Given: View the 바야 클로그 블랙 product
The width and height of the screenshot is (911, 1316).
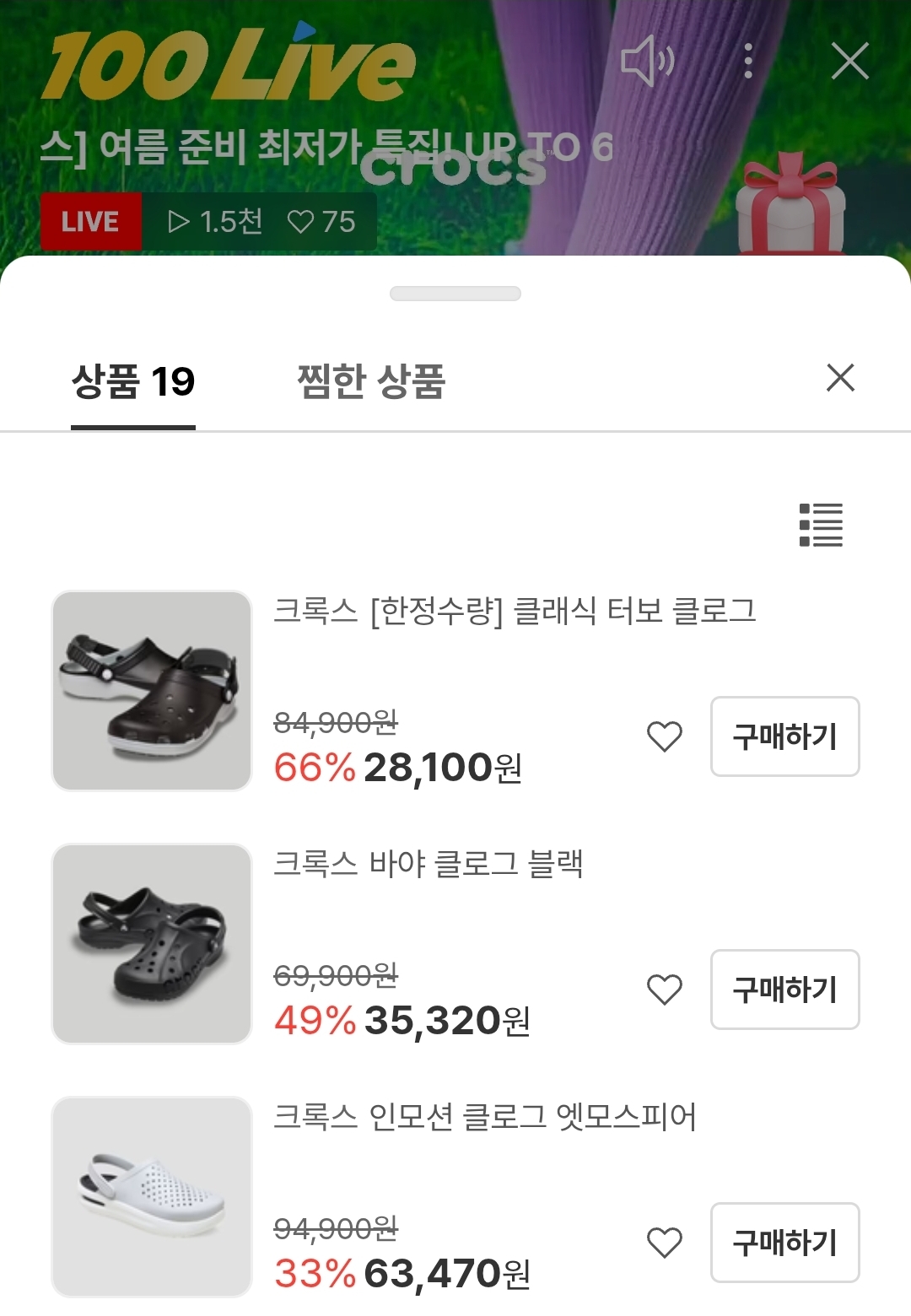Looking at the screenshot, I should (x=429, y=864).
